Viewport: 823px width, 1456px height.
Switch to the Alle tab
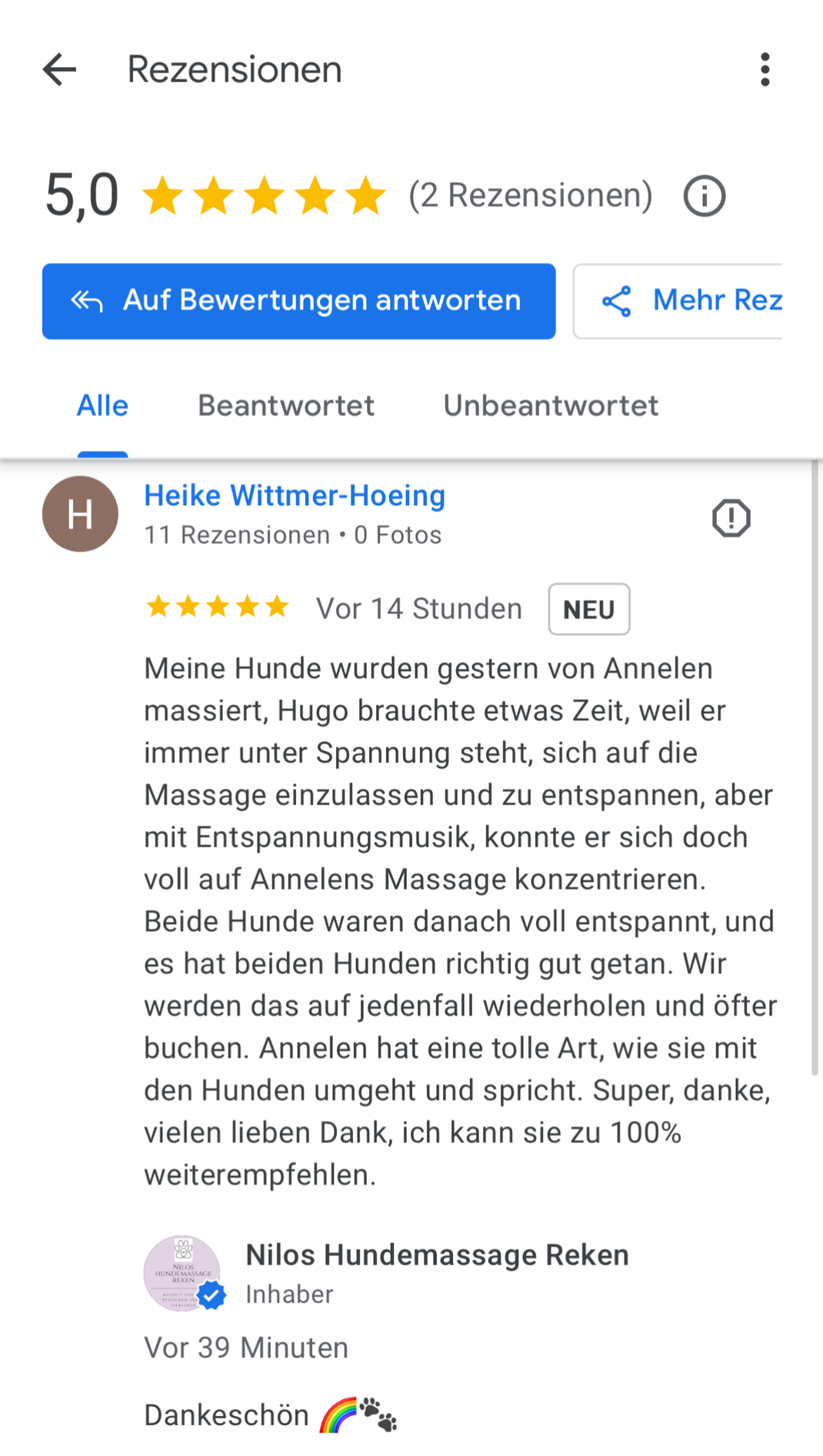click(x=102, y=406)
